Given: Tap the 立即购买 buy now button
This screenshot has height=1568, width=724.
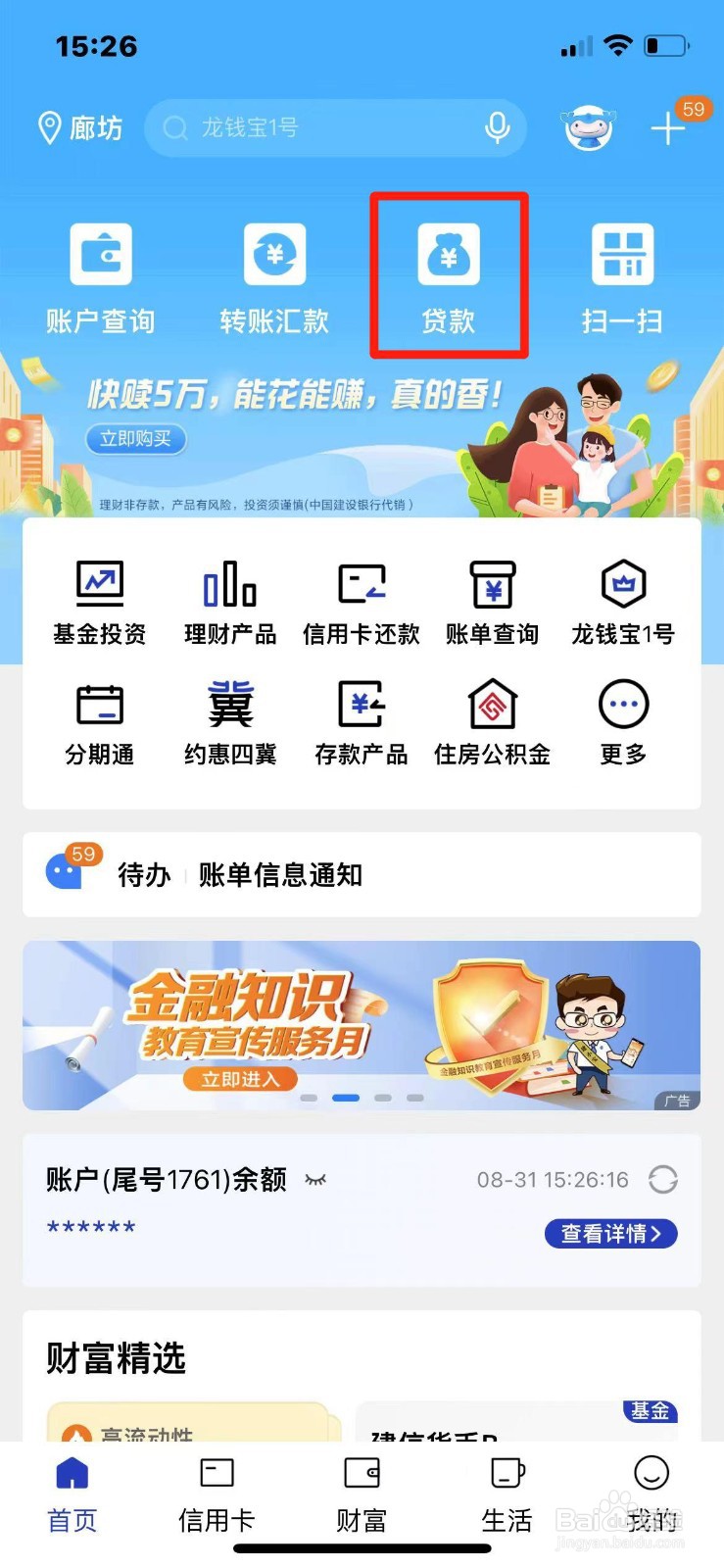Looking at the screenshot, I should pos(135,439).
